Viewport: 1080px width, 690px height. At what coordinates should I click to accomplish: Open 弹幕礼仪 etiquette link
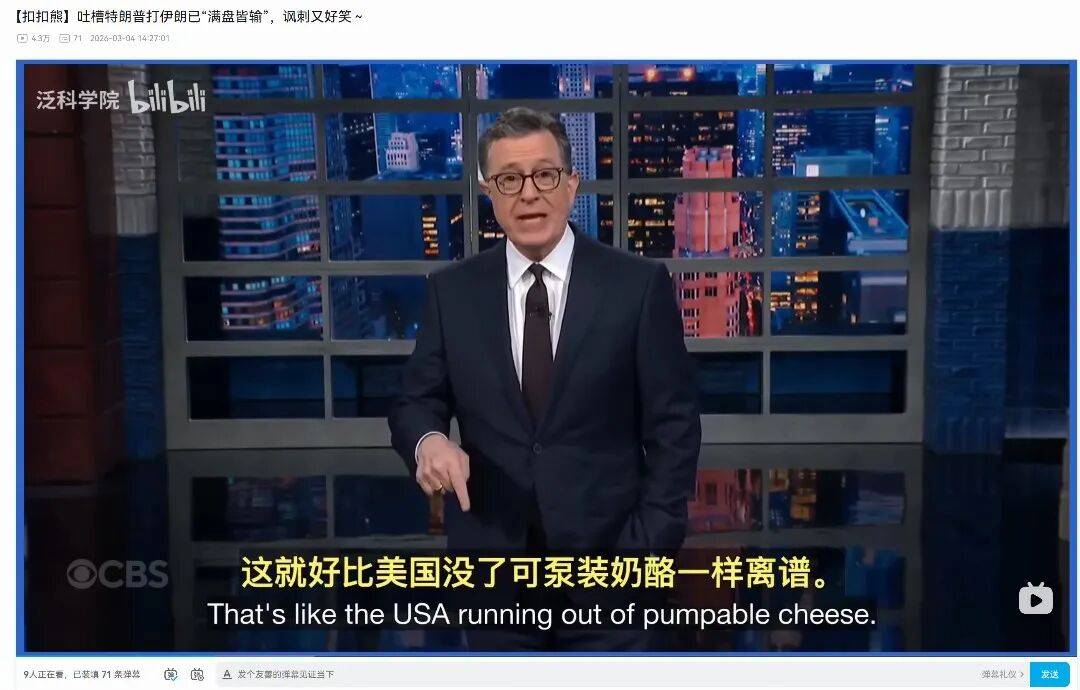(1002, 674)
